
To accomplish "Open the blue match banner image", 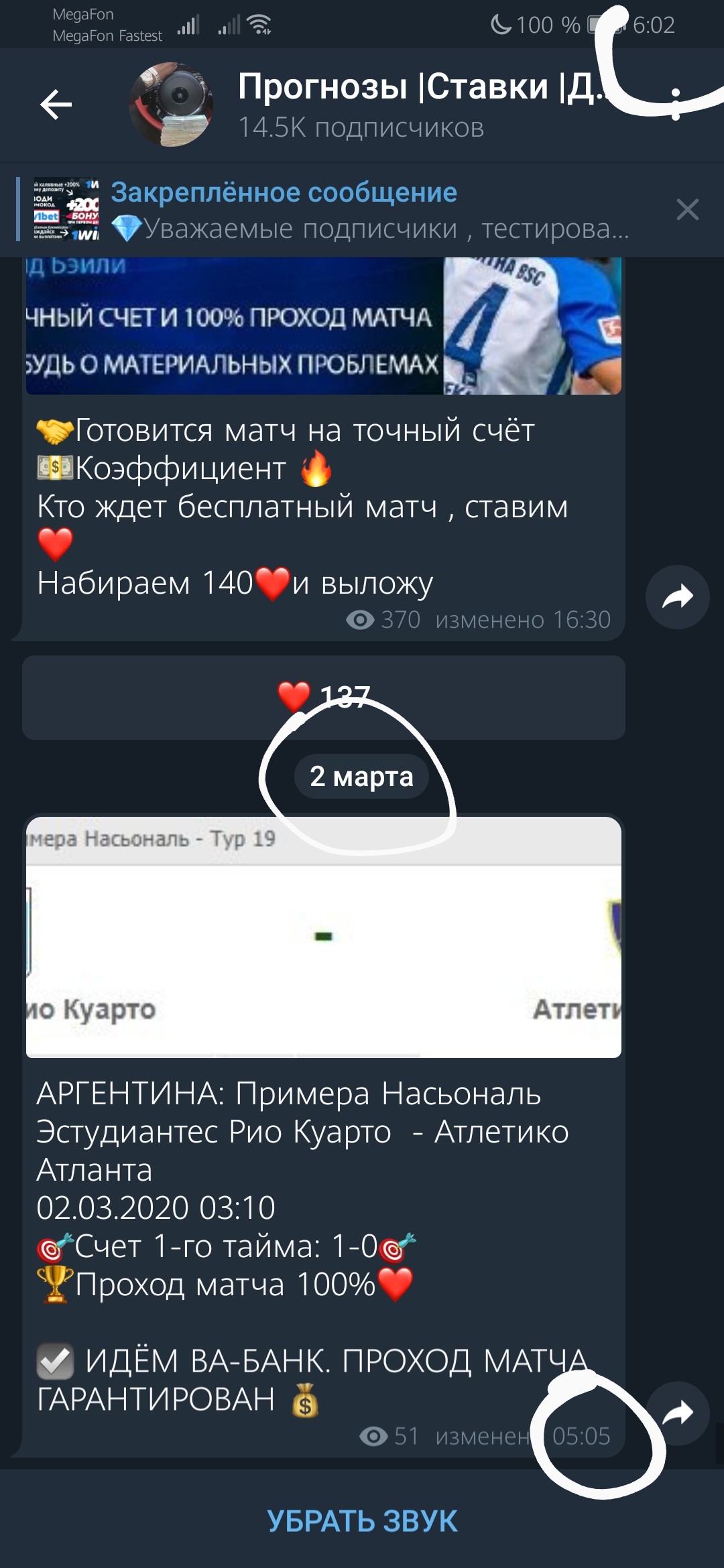I will [x=324, y=326].
